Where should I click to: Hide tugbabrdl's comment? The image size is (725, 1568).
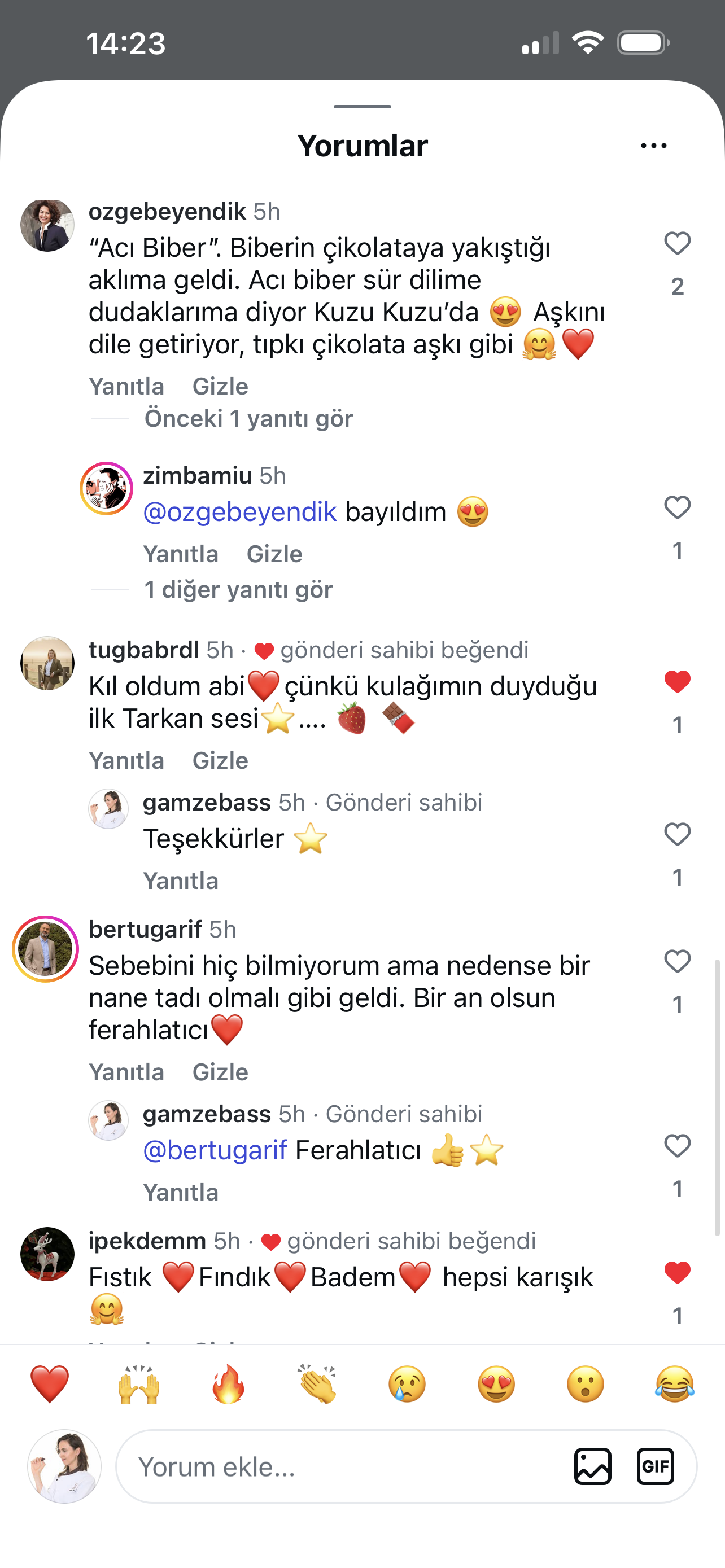(x=220, y=761)
